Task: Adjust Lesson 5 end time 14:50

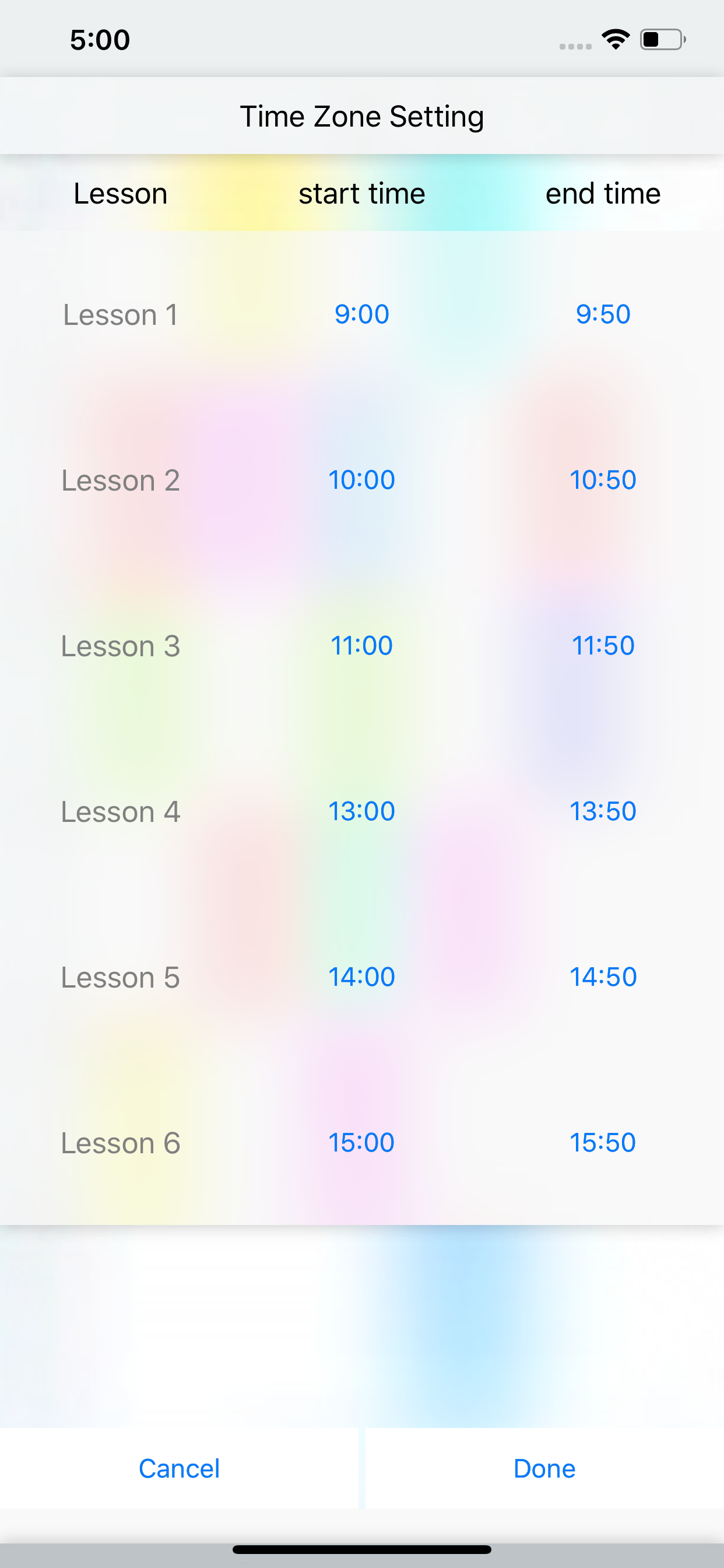Action: [x=602, y=977]
